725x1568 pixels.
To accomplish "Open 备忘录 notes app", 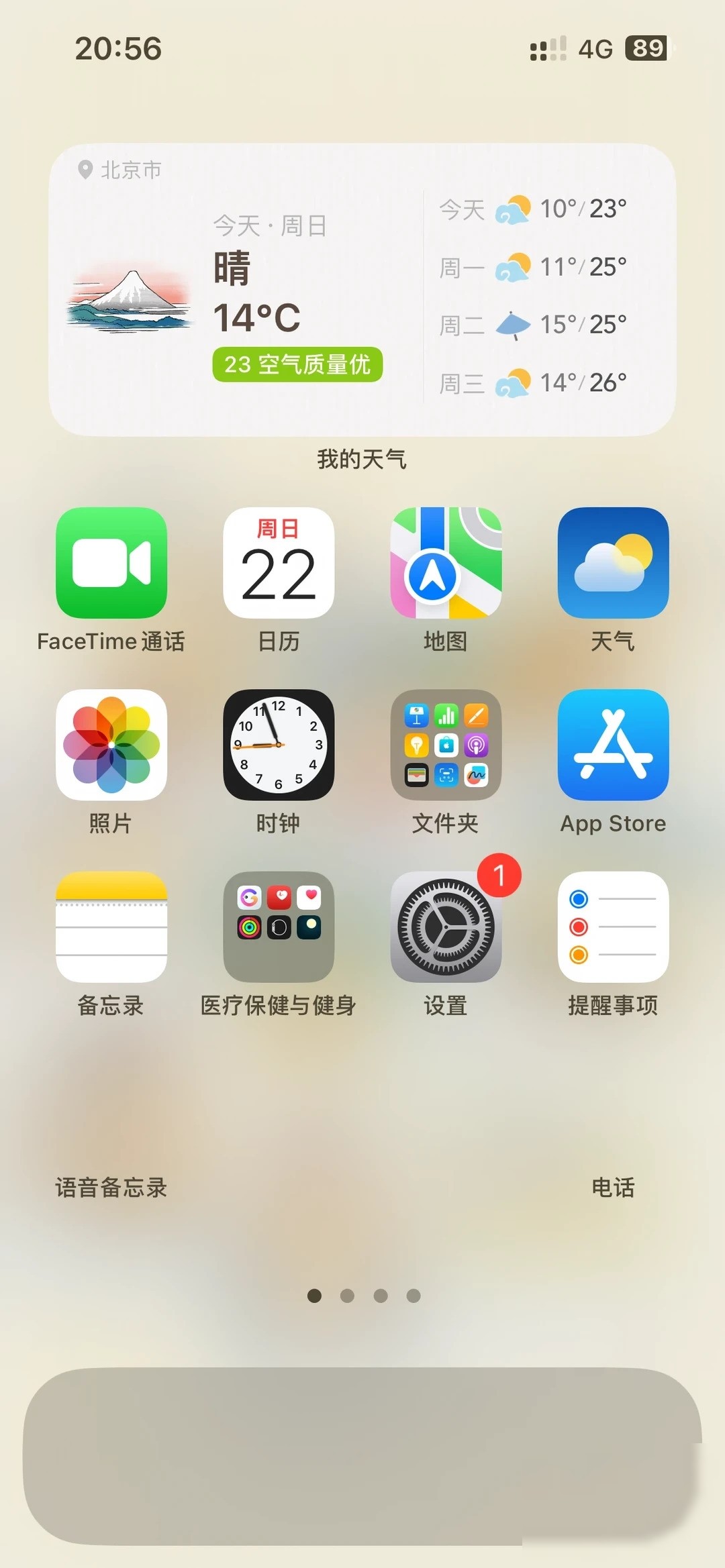I will point(111,927).
